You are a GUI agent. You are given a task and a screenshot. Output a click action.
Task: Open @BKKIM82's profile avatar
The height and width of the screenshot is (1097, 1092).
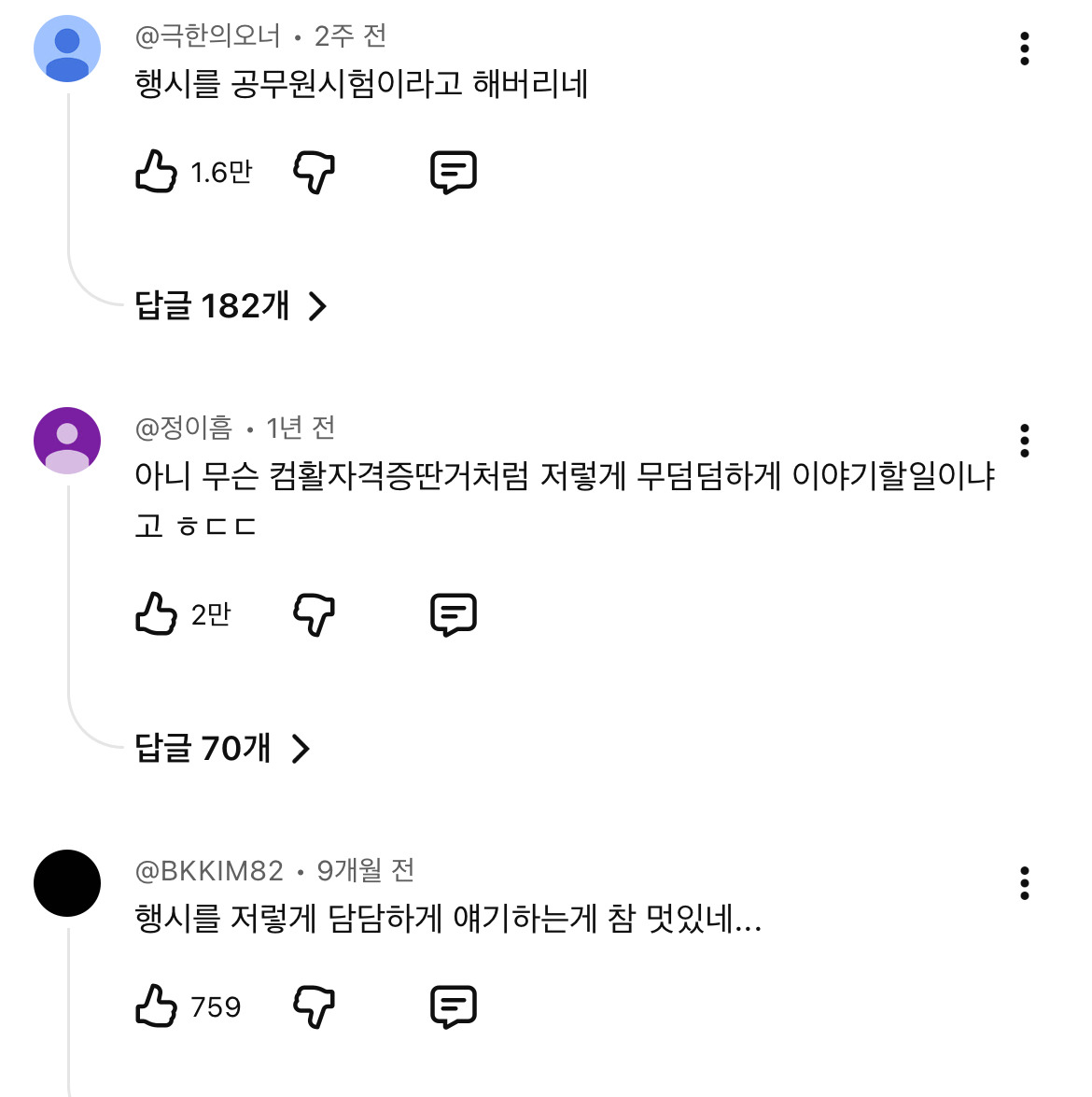[67, 883]
